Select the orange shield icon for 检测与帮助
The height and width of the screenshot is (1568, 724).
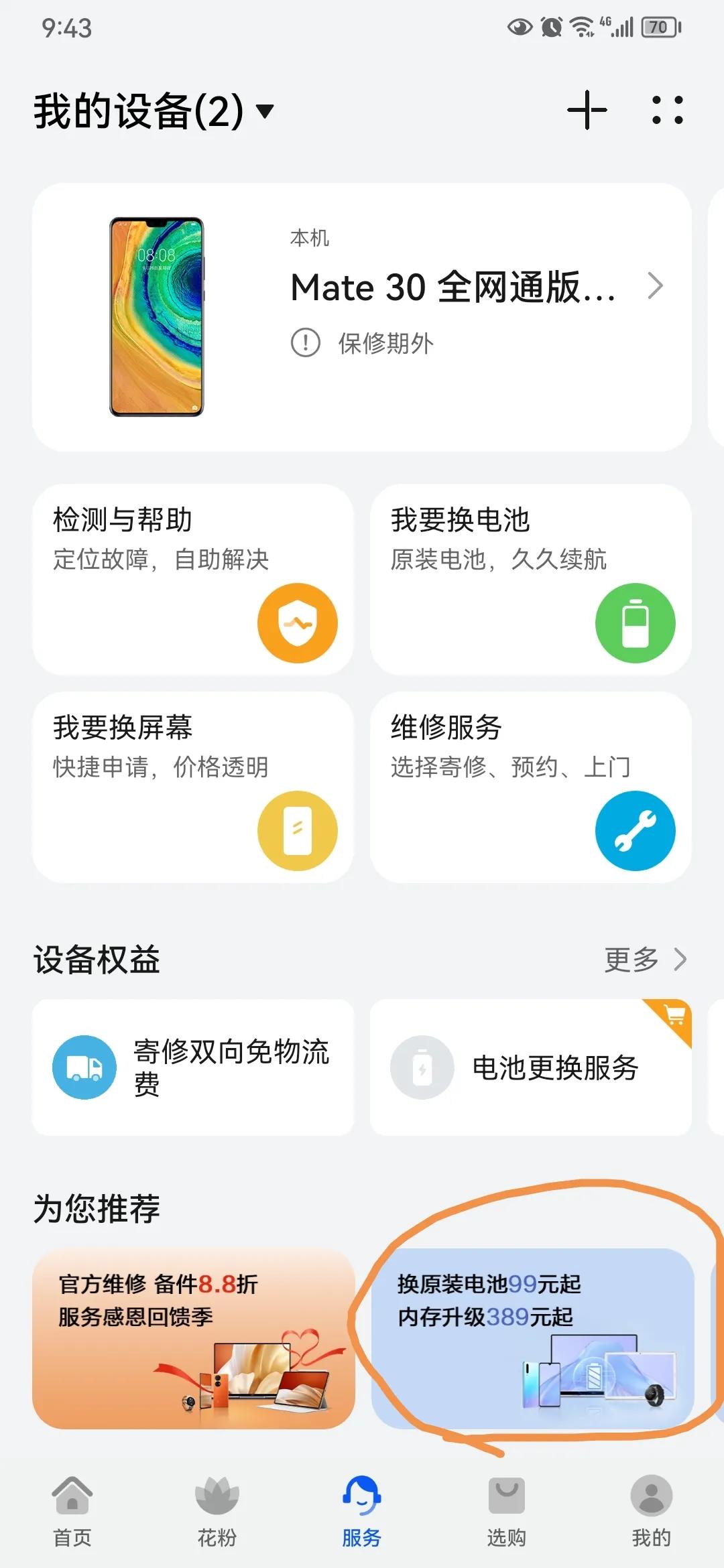[298, 622]
